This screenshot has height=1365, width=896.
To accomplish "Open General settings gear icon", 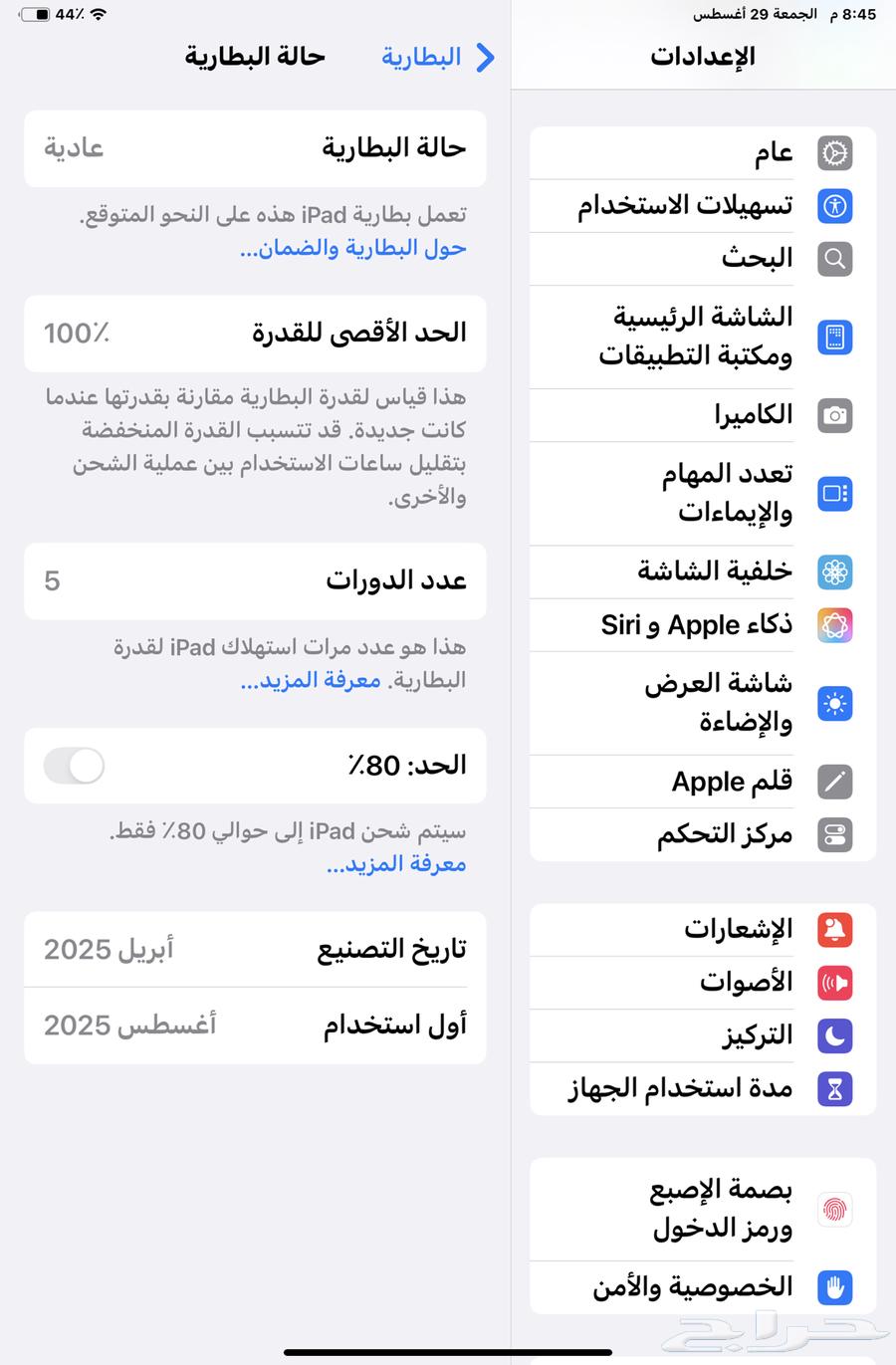I will coord(834,153).
